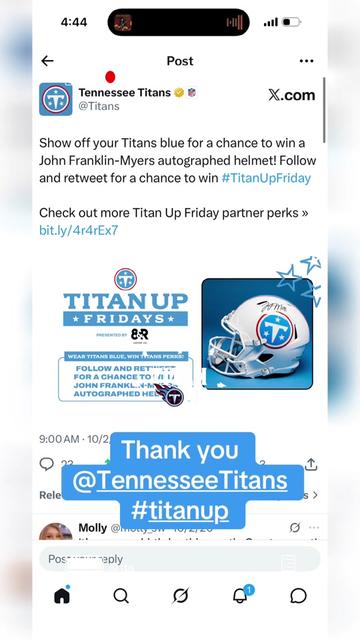Open the post overflow menu
This screenshot has width=360, height=640.
pos(306,61)
